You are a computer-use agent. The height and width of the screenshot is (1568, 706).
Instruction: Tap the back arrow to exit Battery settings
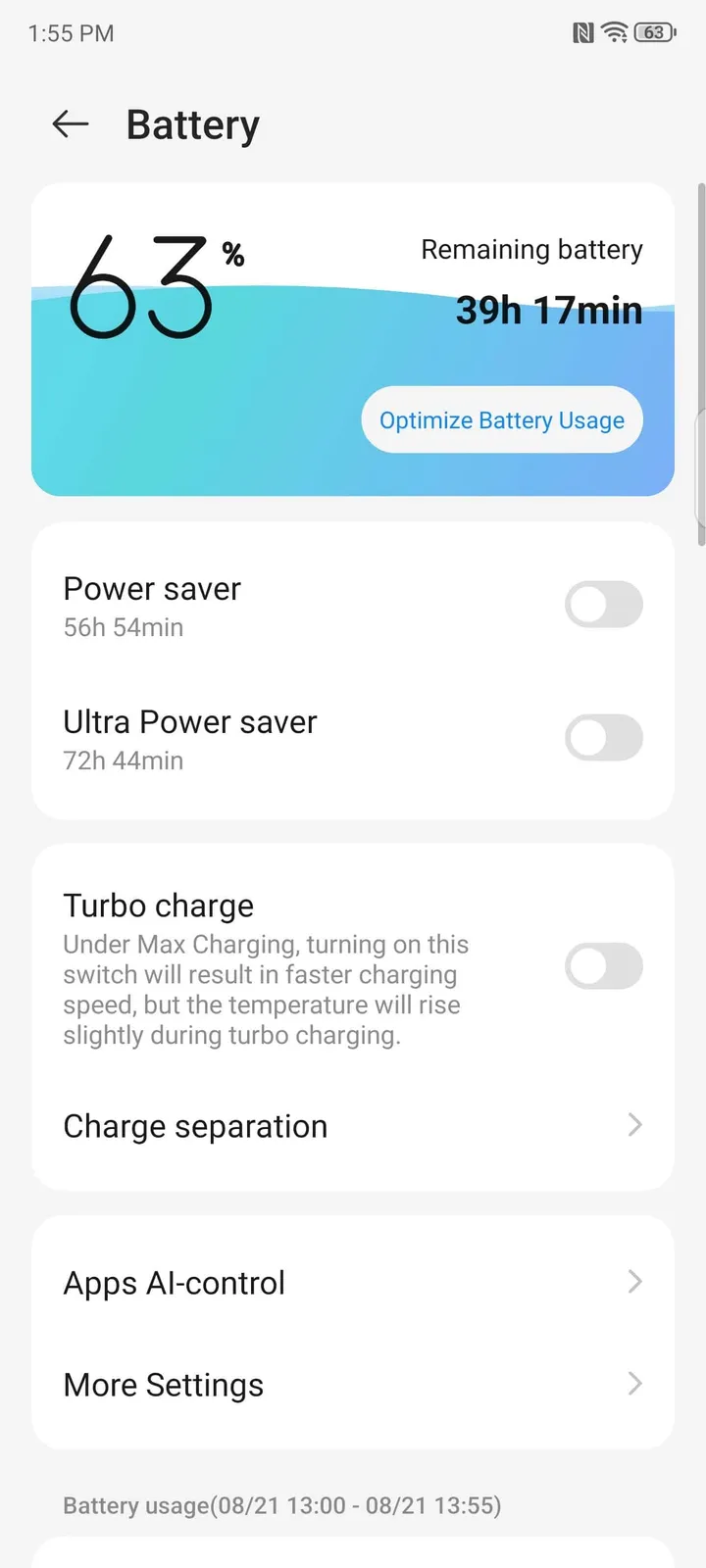(x=69, y=123)
